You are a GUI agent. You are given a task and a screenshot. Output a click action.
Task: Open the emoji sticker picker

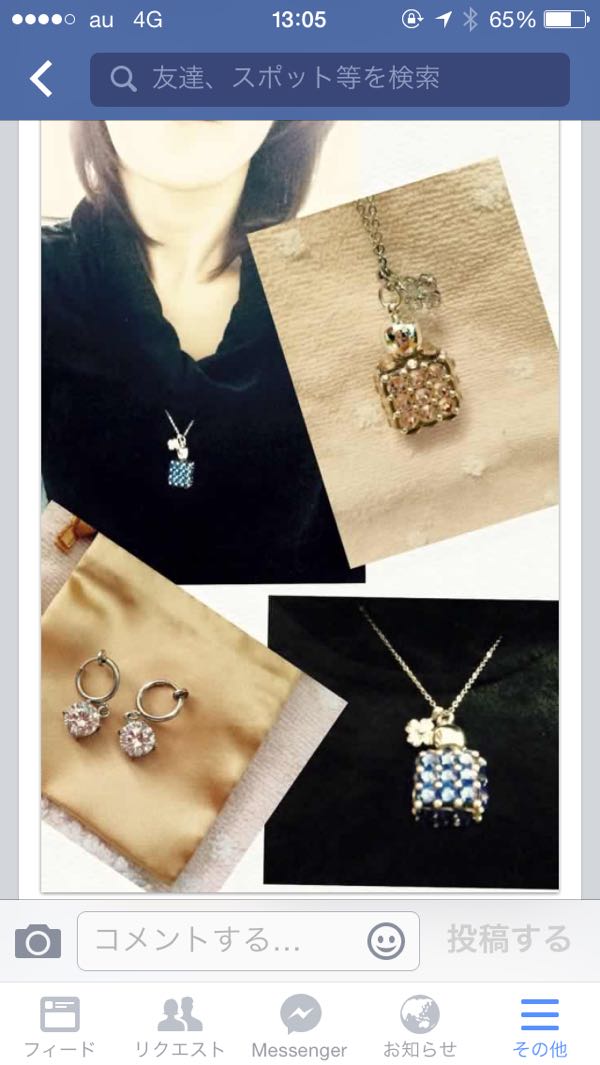tap(386, 941)
